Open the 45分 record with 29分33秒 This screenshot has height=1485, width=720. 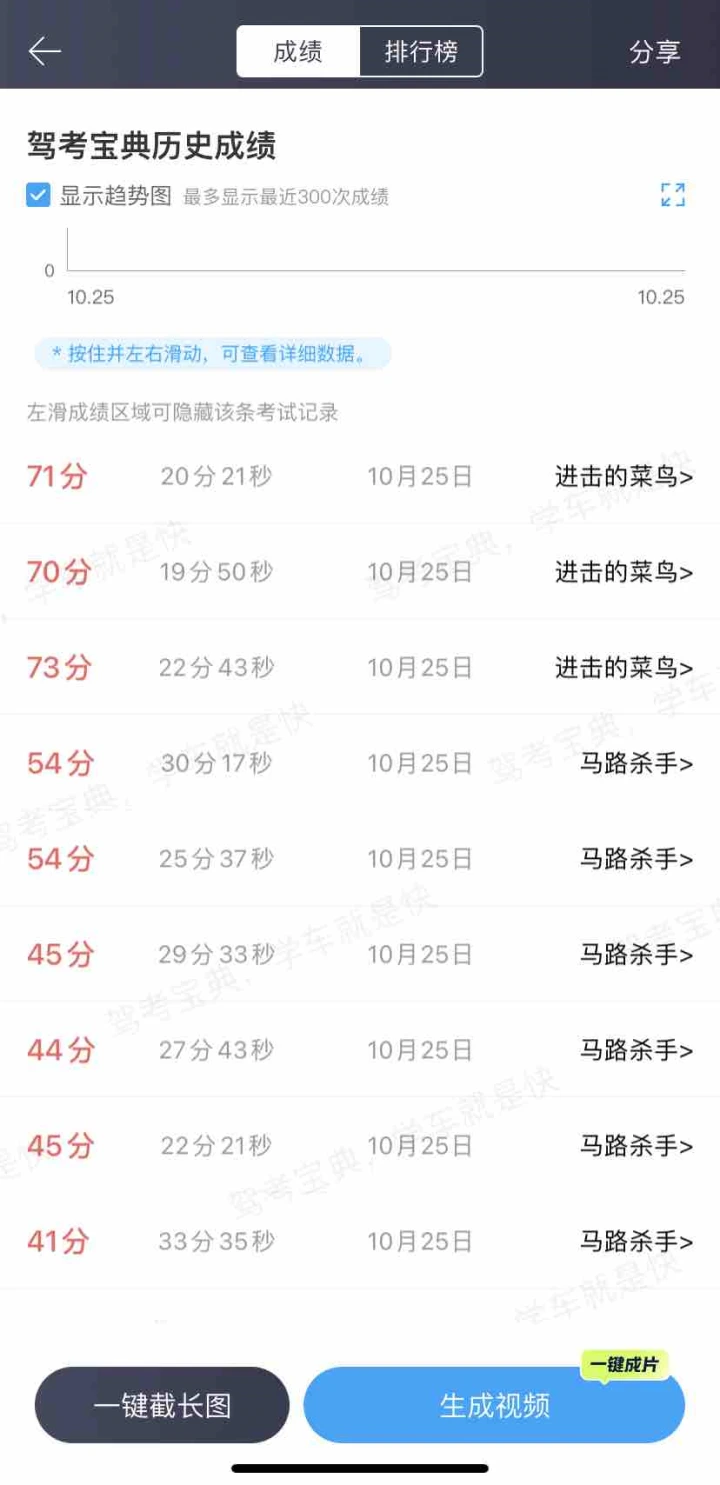360,954
